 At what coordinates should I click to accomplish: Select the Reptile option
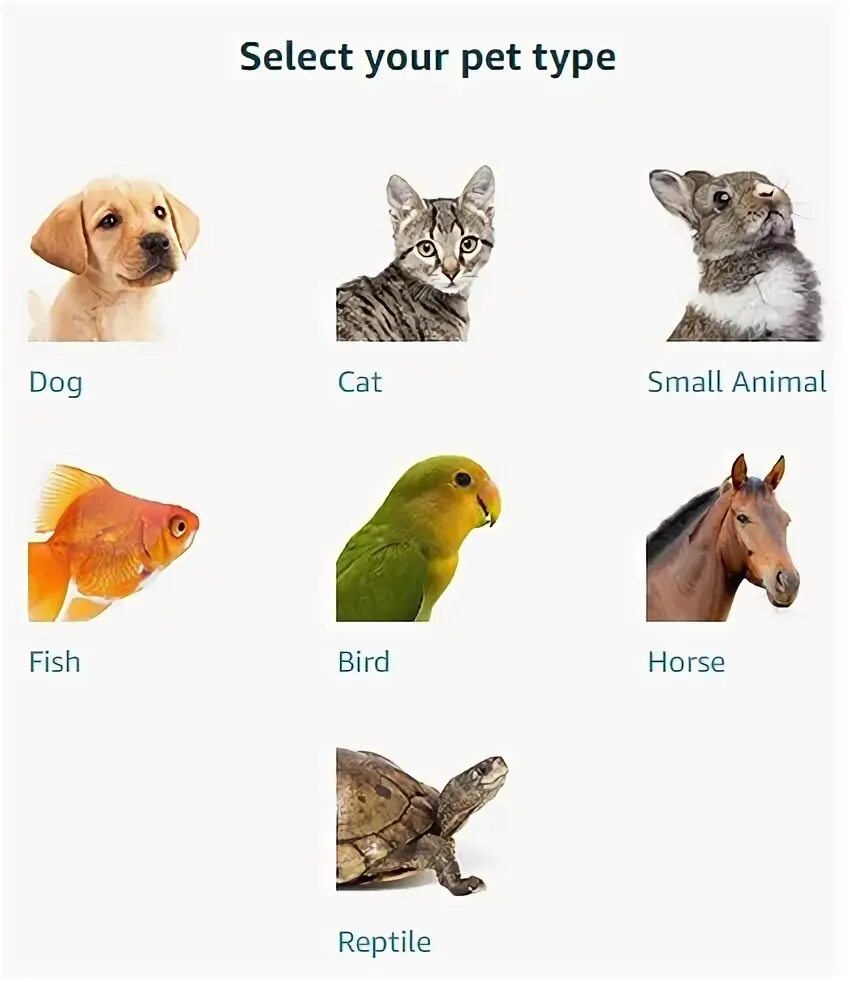421,820
